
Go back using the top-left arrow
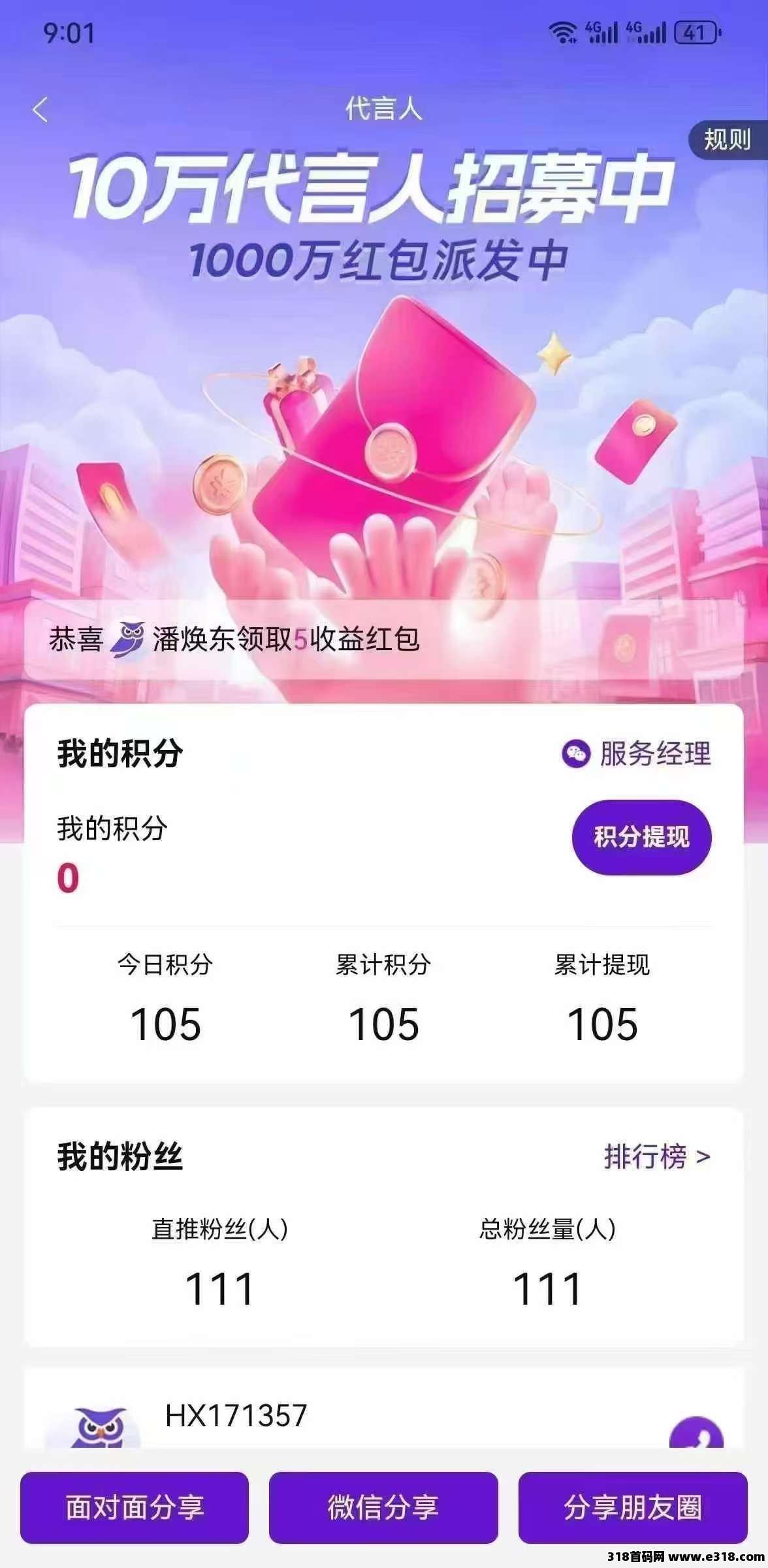coord(40,110)
